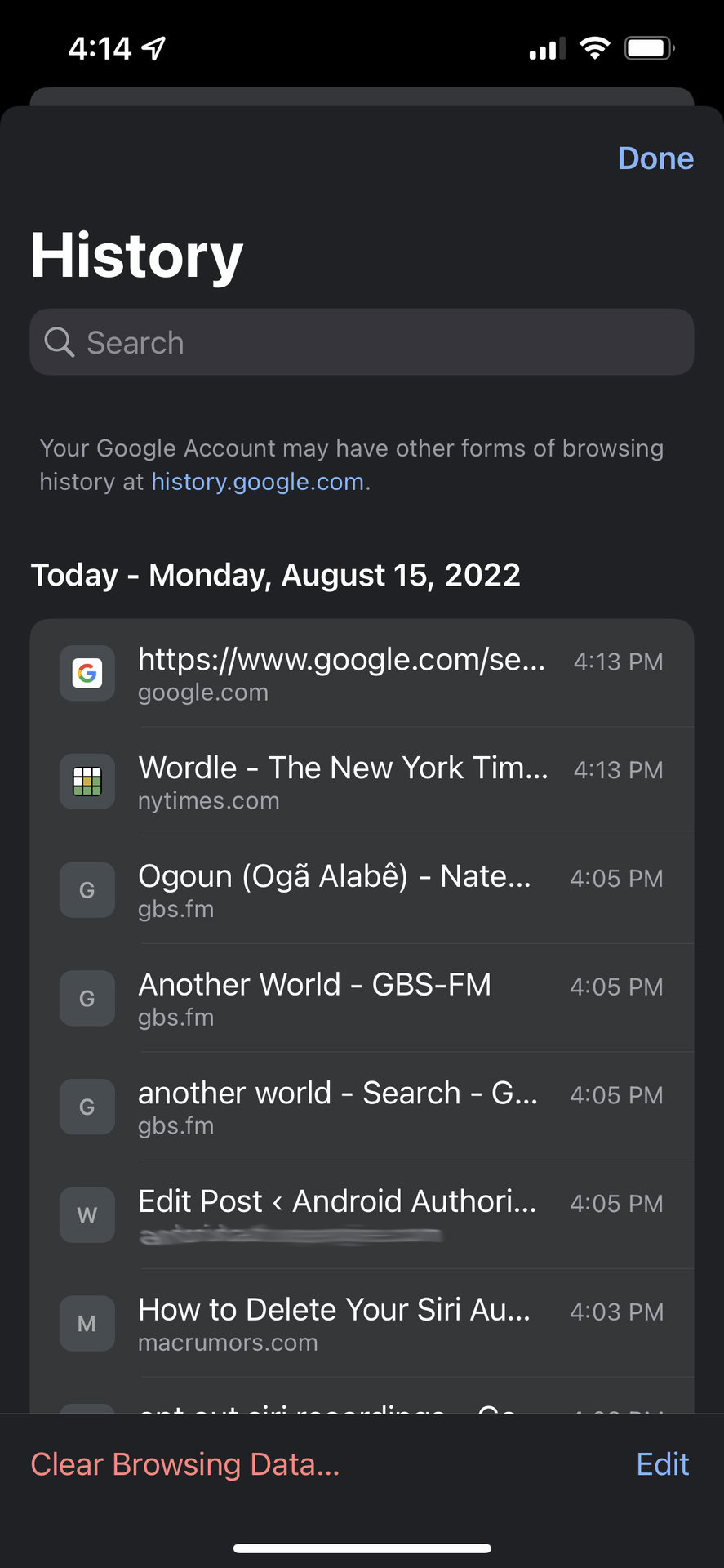Screen dimensions: 724x1568
Task: Tap Edit to manage history items
Action: click(x=662, y=1464)
